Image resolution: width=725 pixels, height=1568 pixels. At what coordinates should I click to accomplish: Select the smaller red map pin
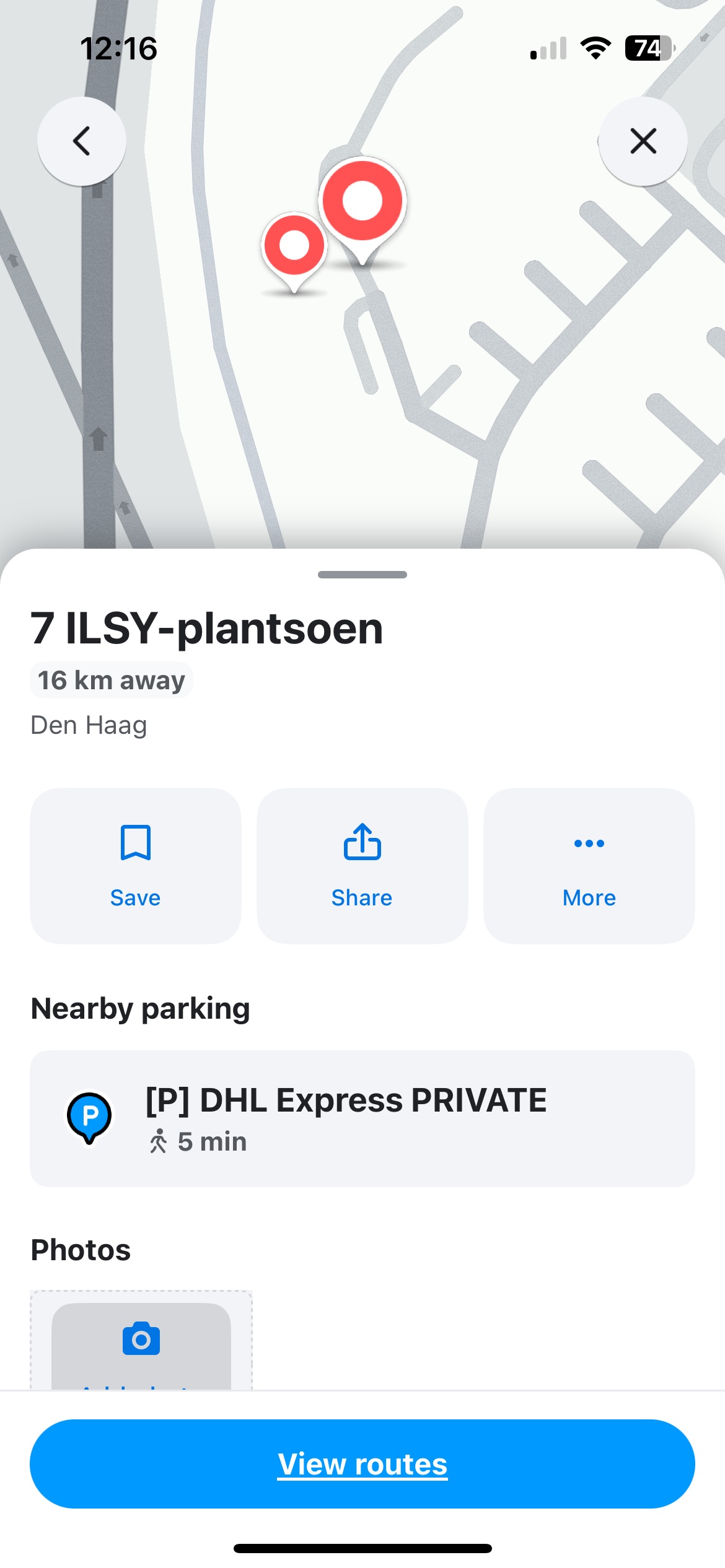[294, 252]
